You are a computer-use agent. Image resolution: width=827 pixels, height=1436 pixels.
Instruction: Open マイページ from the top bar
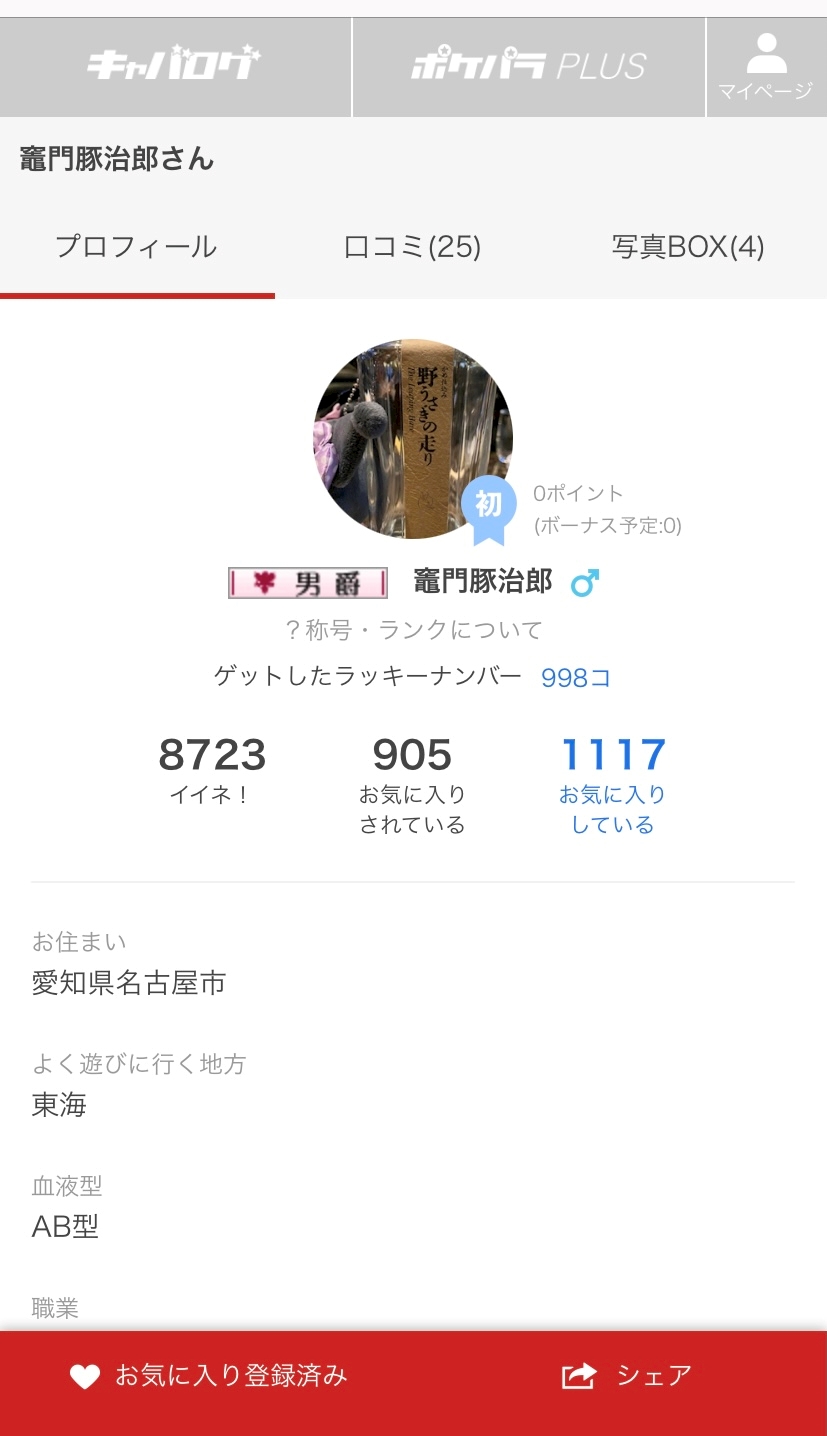[767, 67]
